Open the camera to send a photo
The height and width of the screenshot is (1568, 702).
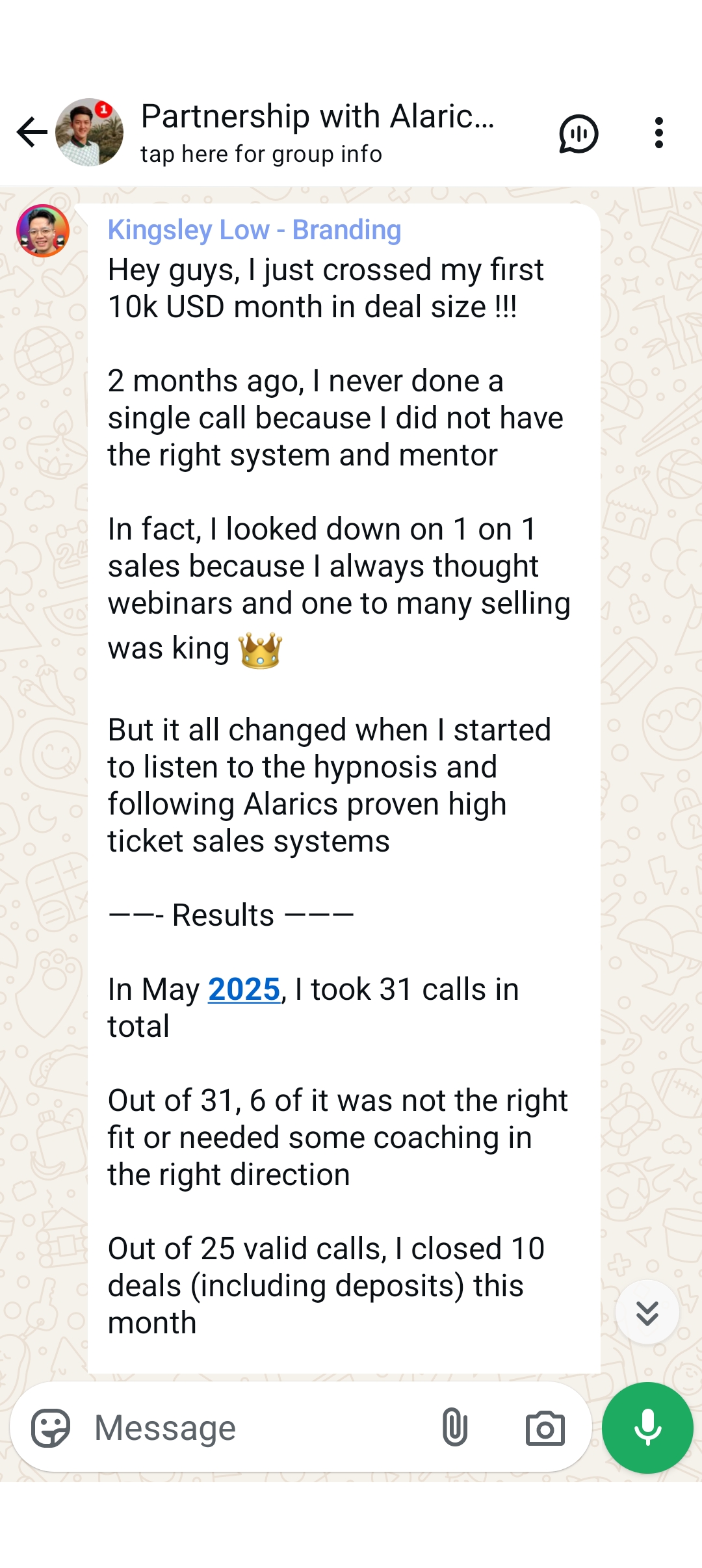[x=545, y=1428]
